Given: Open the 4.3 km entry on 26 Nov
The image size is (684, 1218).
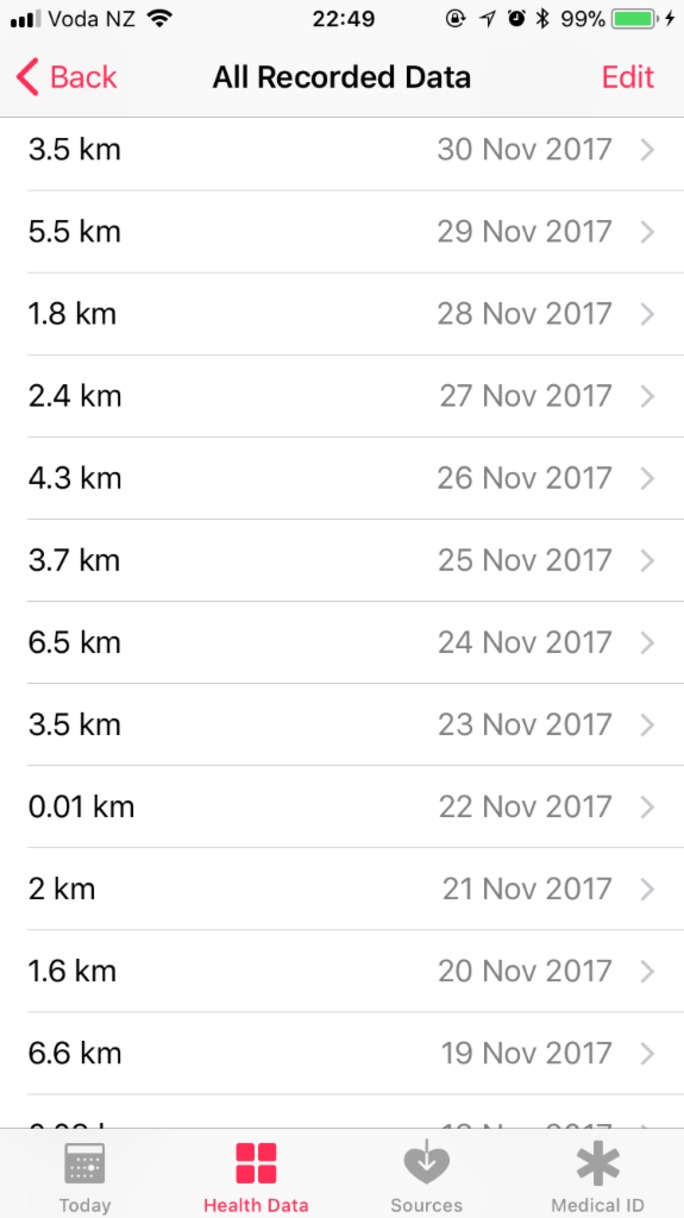Looking at the screenshot, I should tap(342, 478).
